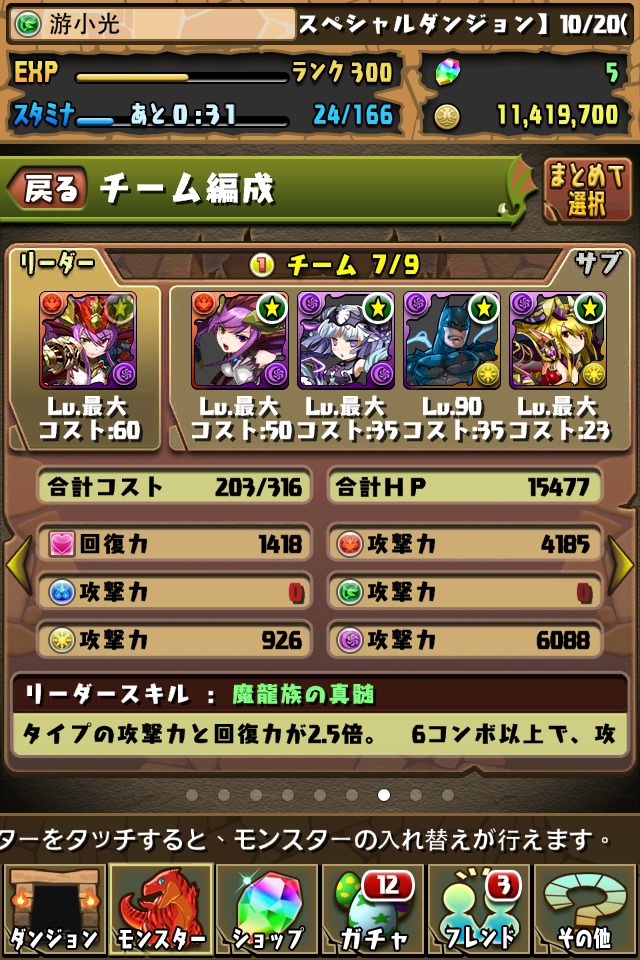The height and width of the screenshot is (960, 640).
Task: Select the leader monster slot
Action: coord(88,340)
